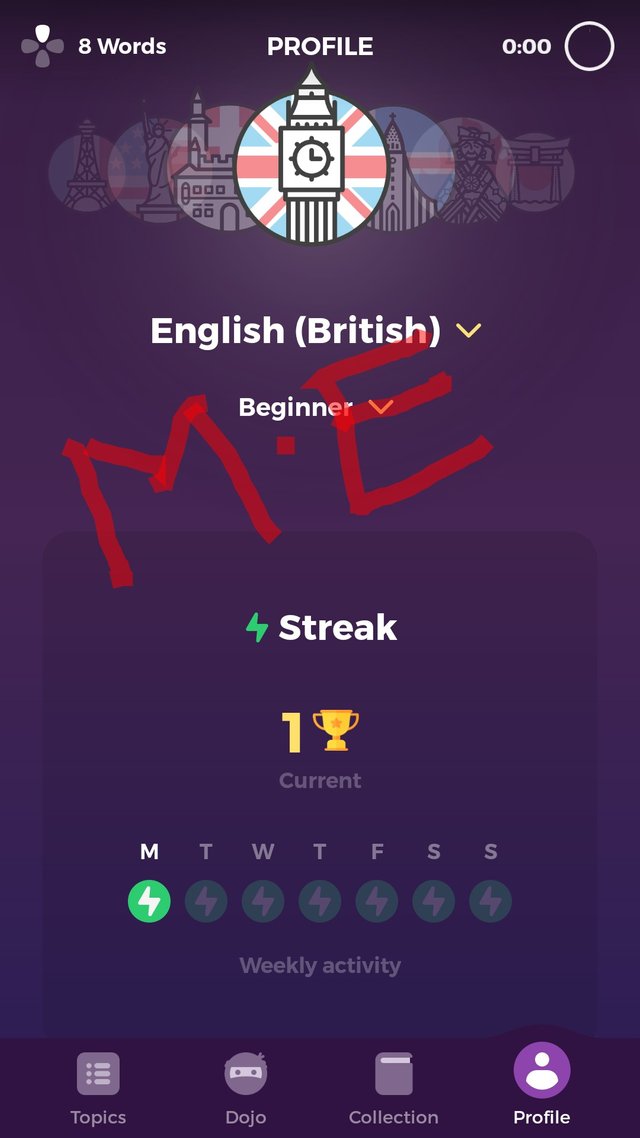Switch to the Topics tab
Image resolution: width=640 pixels, height=1138 pixels.
[x=98, y=1087]
